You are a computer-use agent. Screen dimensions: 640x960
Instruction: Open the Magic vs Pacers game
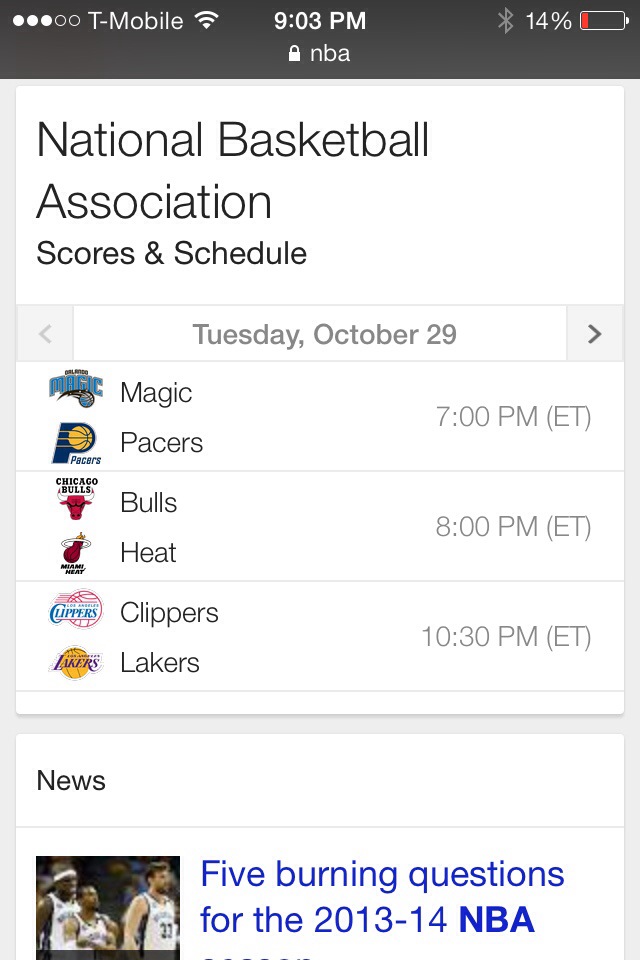point(320,417)
